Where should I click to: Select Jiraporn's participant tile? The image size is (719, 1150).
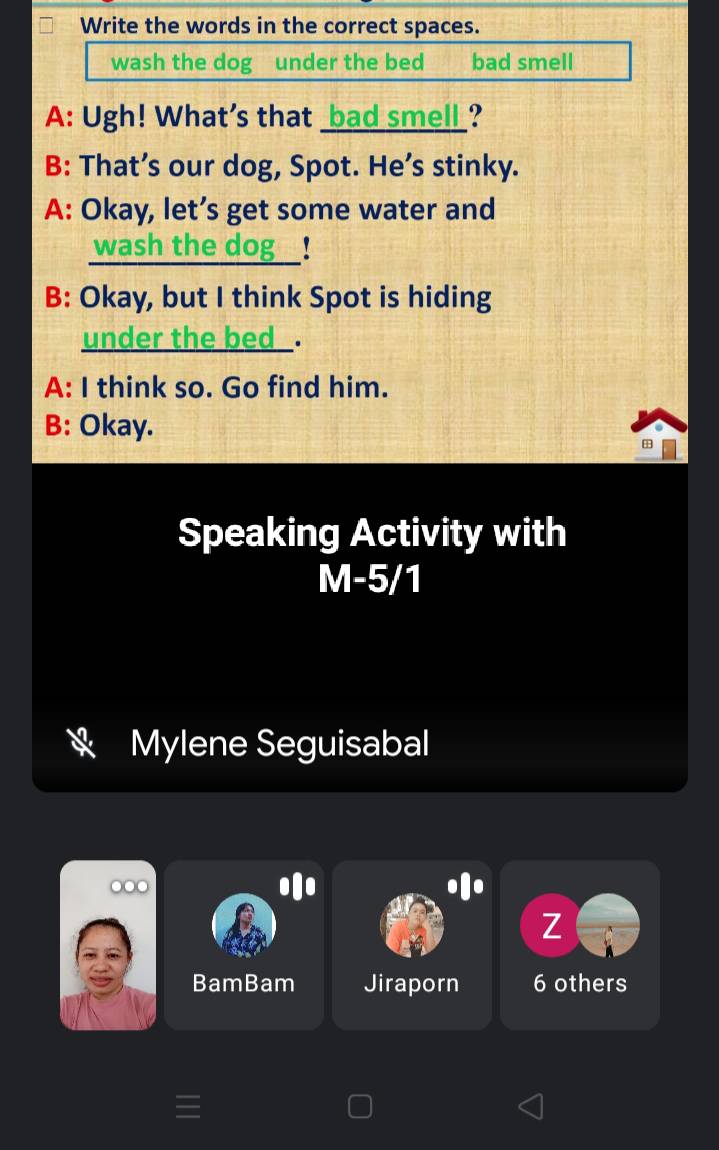click(x=411, y=945)
